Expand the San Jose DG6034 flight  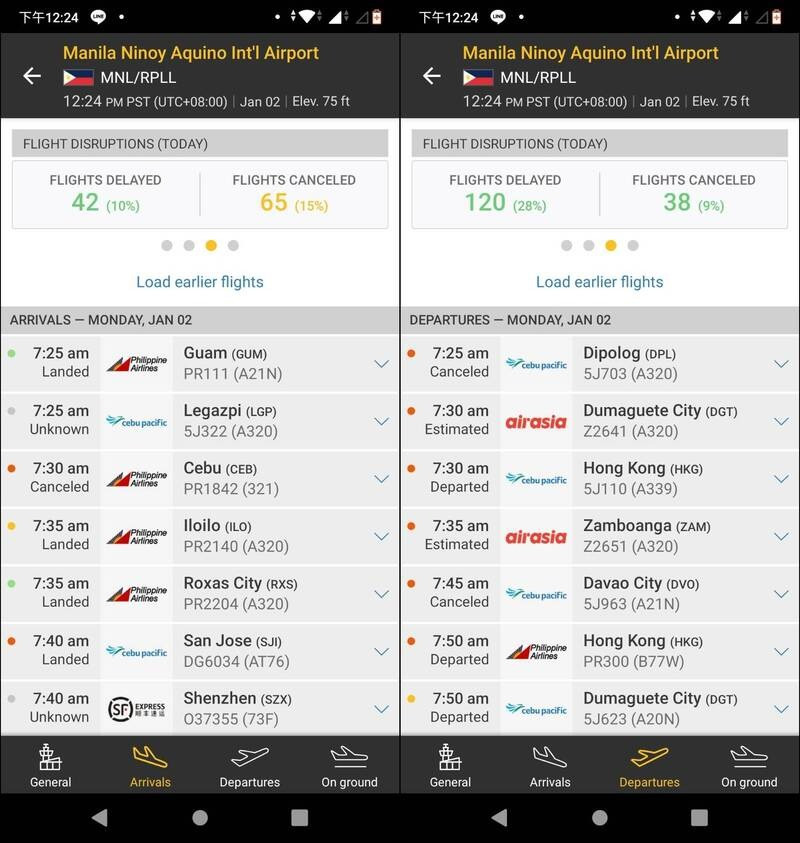pos(381,651)
